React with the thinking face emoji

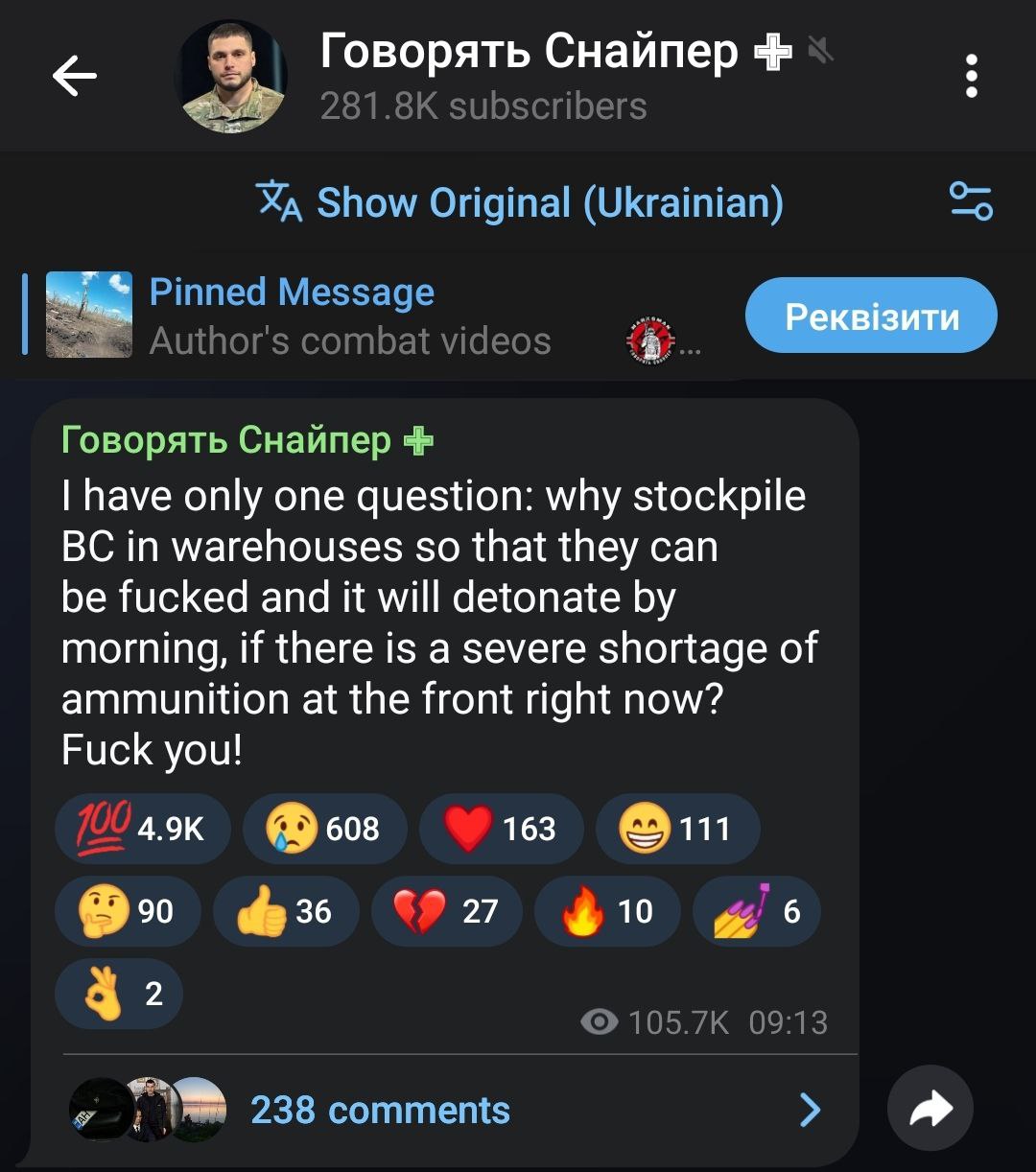(x=128, y=911)
